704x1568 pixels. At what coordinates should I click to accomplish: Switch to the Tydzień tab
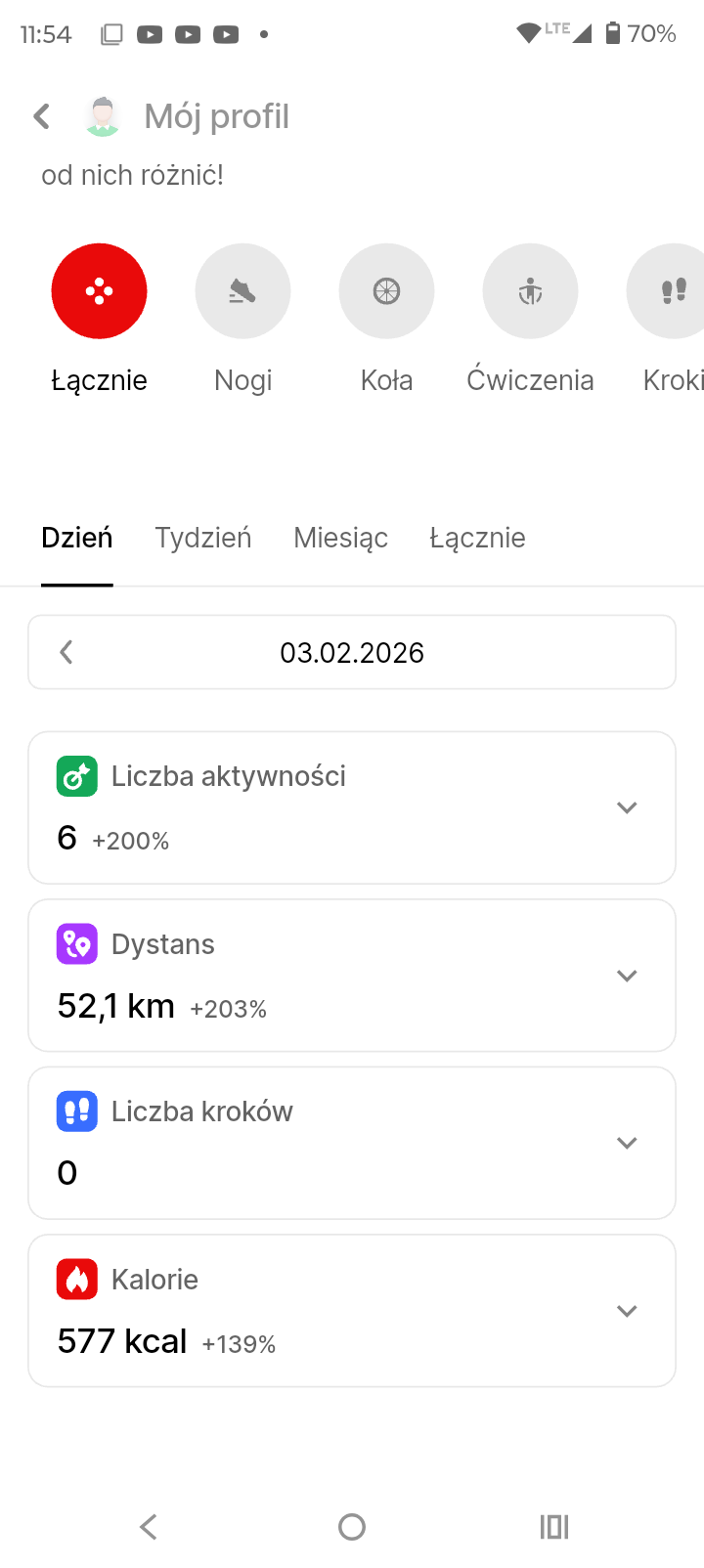[203, 538]
